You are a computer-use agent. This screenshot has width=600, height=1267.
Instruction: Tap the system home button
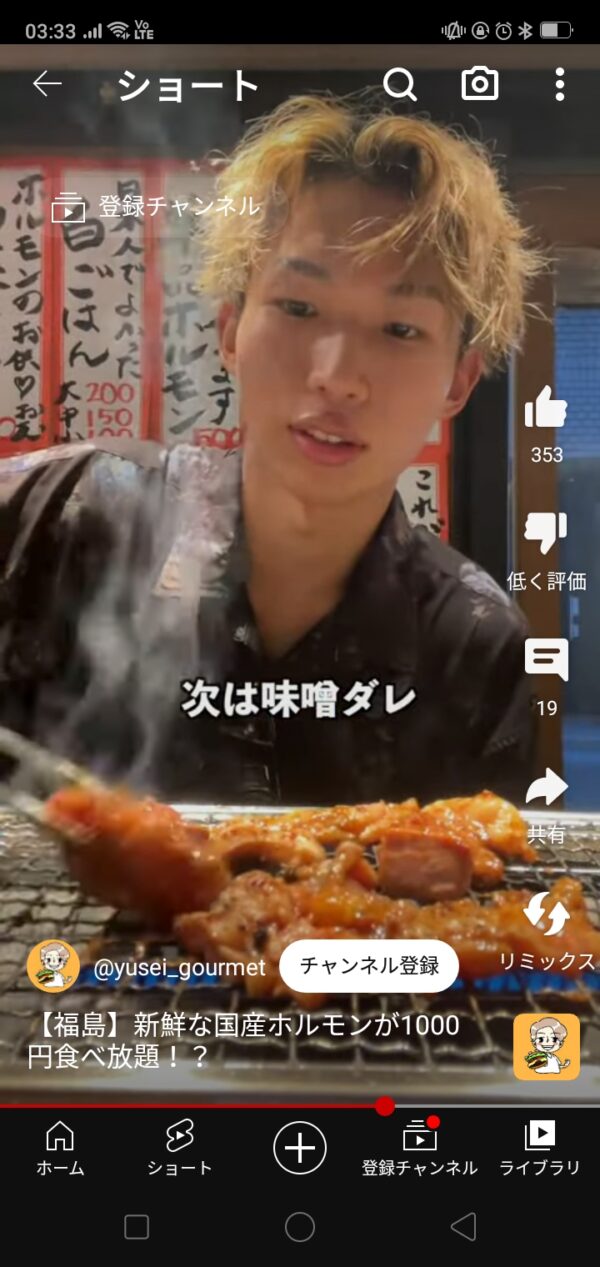(300, 1227)
